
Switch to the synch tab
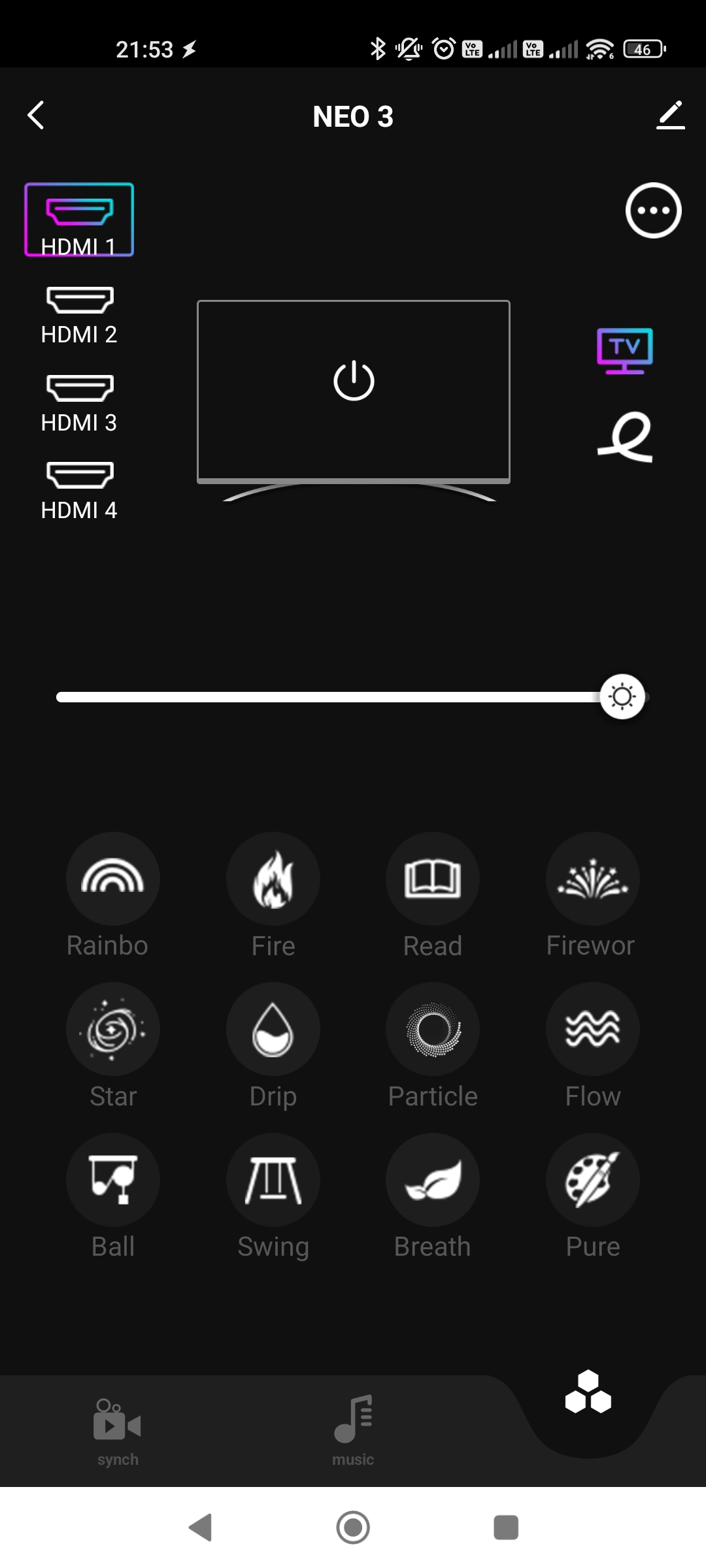118,1431
